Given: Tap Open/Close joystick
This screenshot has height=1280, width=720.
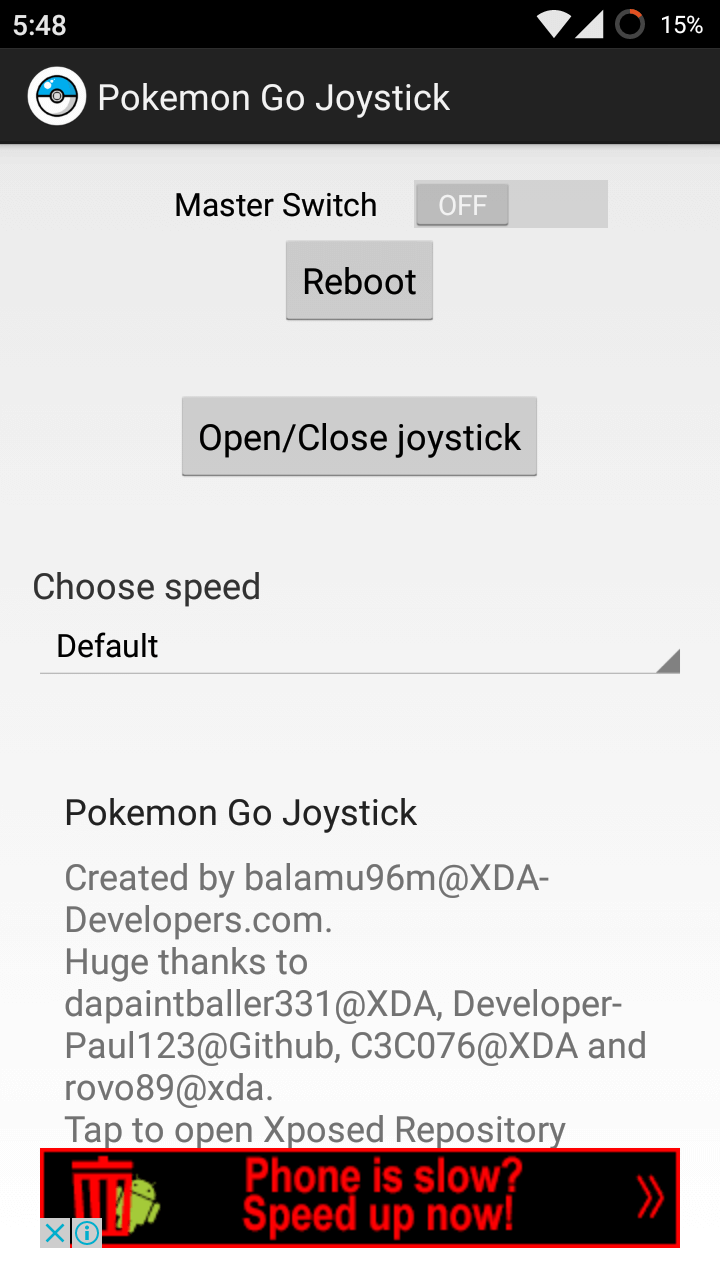Looking at the screenshot, I should pos(359,437).
